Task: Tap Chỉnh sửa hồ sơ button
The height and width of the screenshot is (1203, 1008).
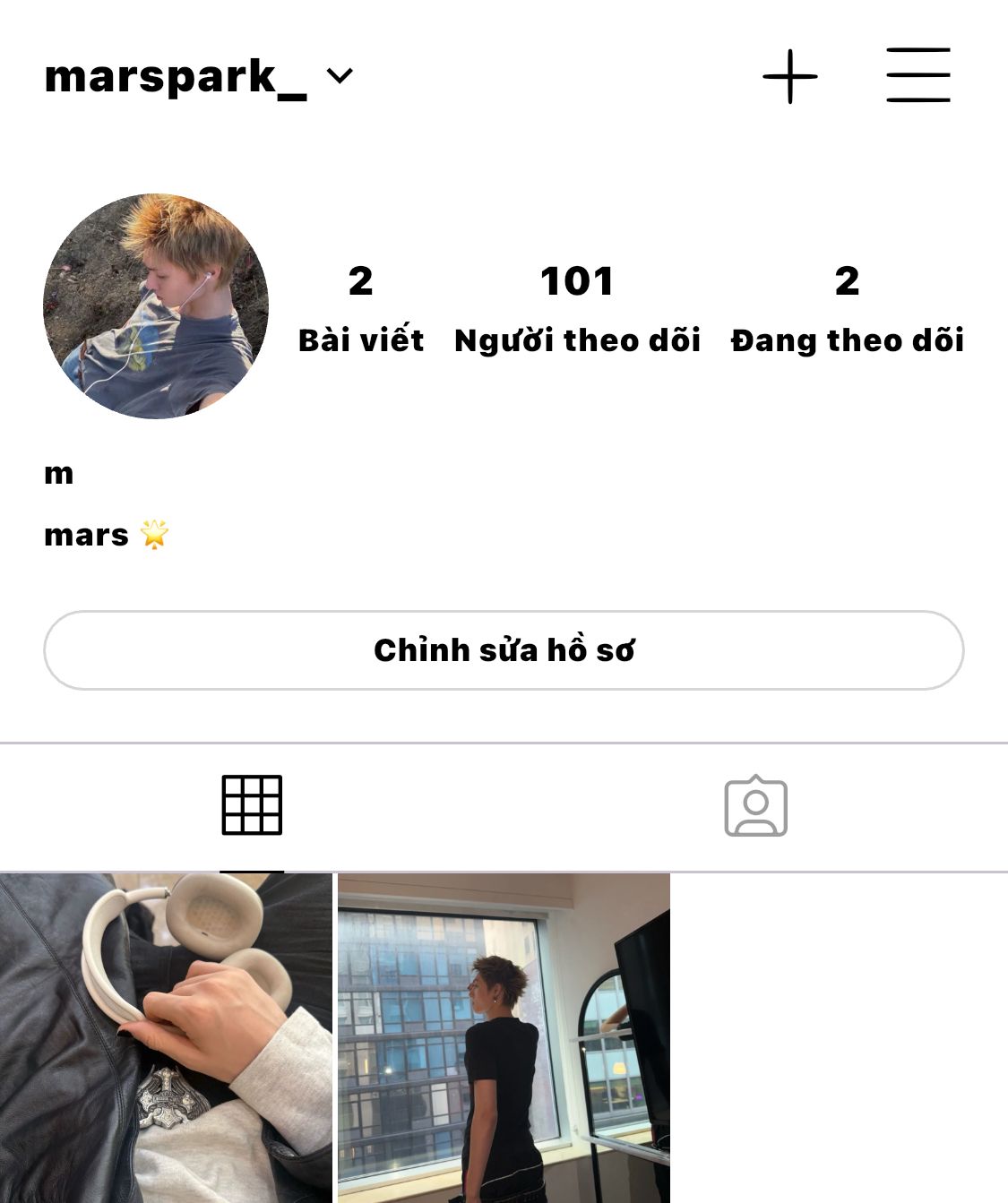Action: (504, 650)
